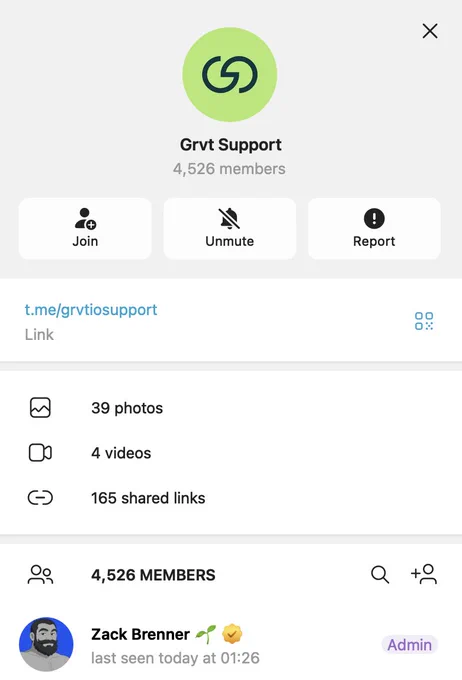The image size is (462, 680).
Task: View the 39 shared photos
Action: point(231,408)
